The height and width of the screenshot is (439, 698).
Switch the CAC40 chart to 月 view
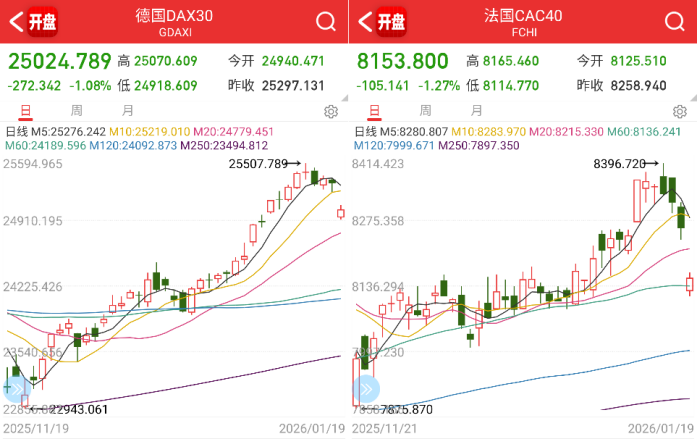click(475, 109)
